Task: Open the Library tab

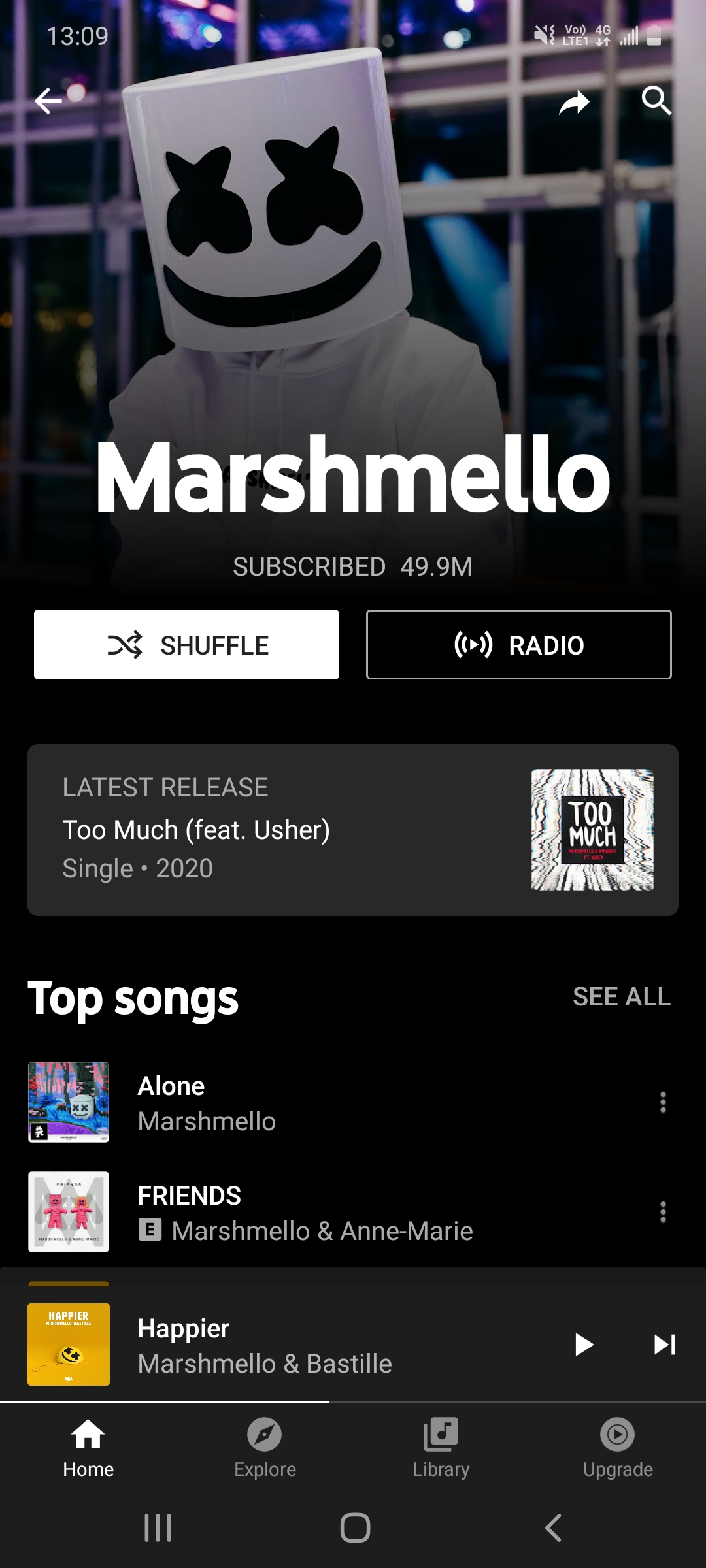Action: 441,1448
